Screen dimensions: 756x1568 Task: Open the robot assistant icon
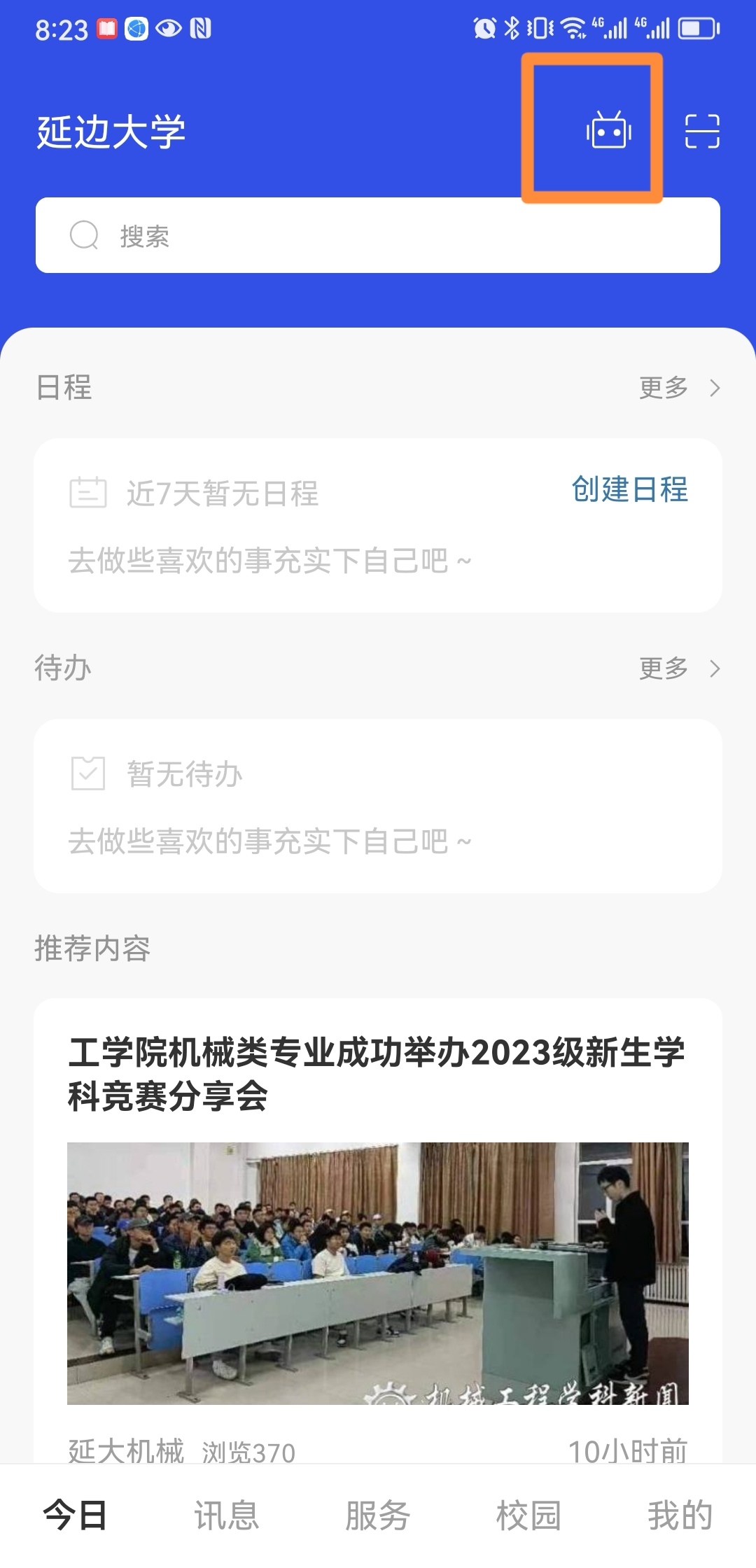tap(609, 130)
